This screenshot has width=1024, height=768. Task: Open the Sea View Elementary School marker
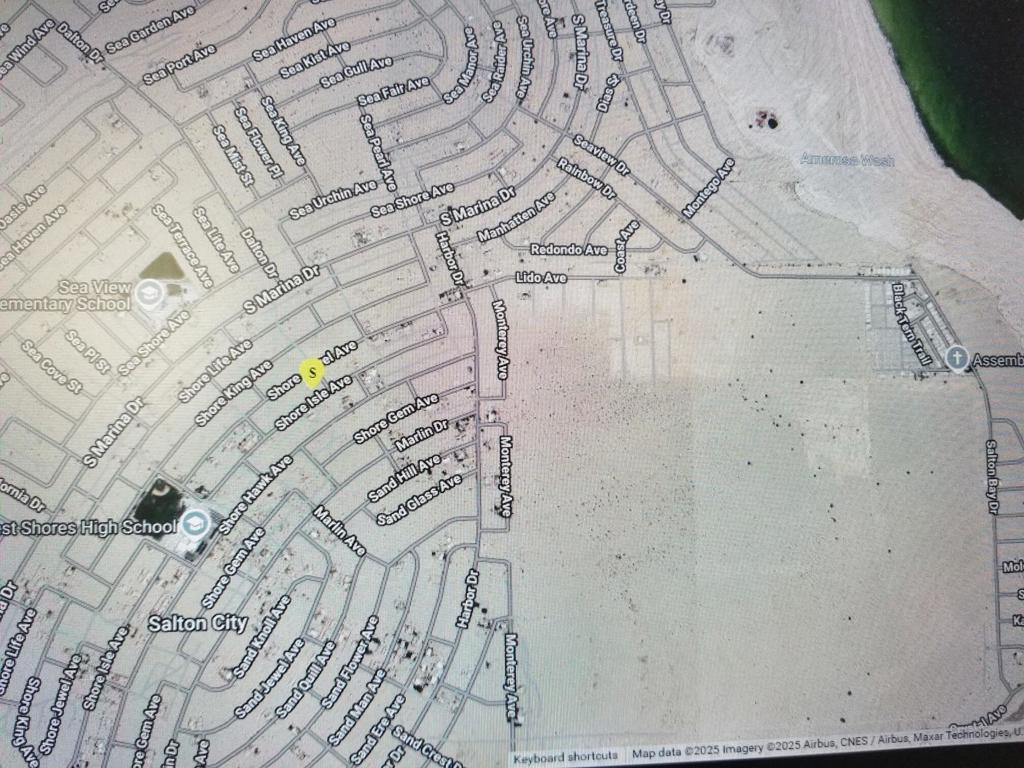[150, 294]
